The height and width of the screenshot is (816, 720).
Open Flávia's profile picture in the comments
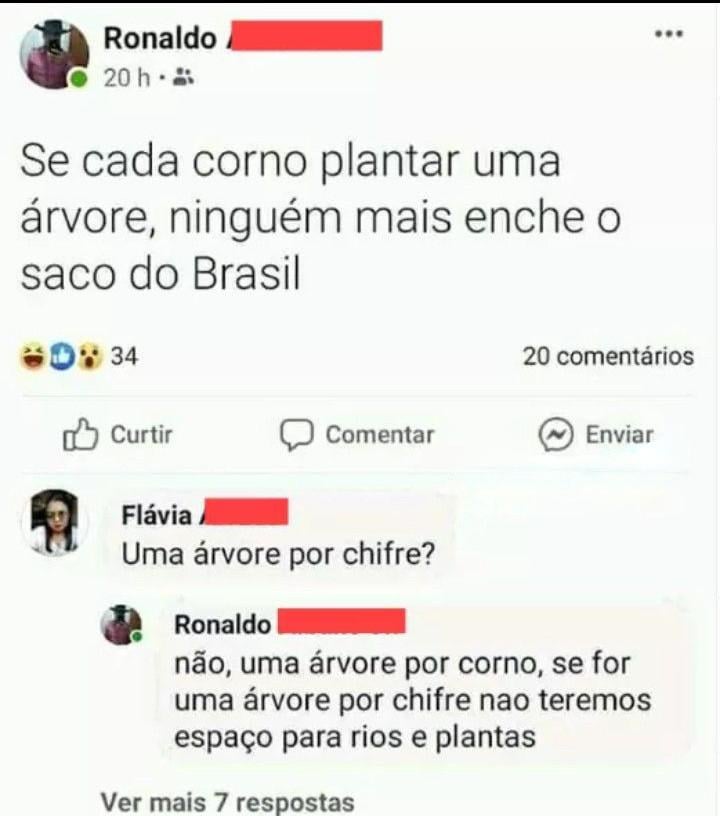[54, 521]
